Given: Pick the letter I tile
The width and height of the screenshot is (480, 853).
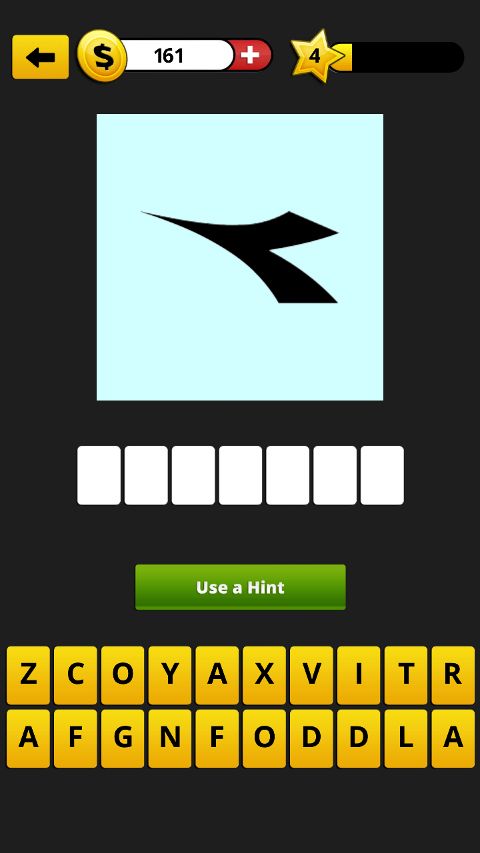Looking at the screenshot, I should tap(359, 675).
